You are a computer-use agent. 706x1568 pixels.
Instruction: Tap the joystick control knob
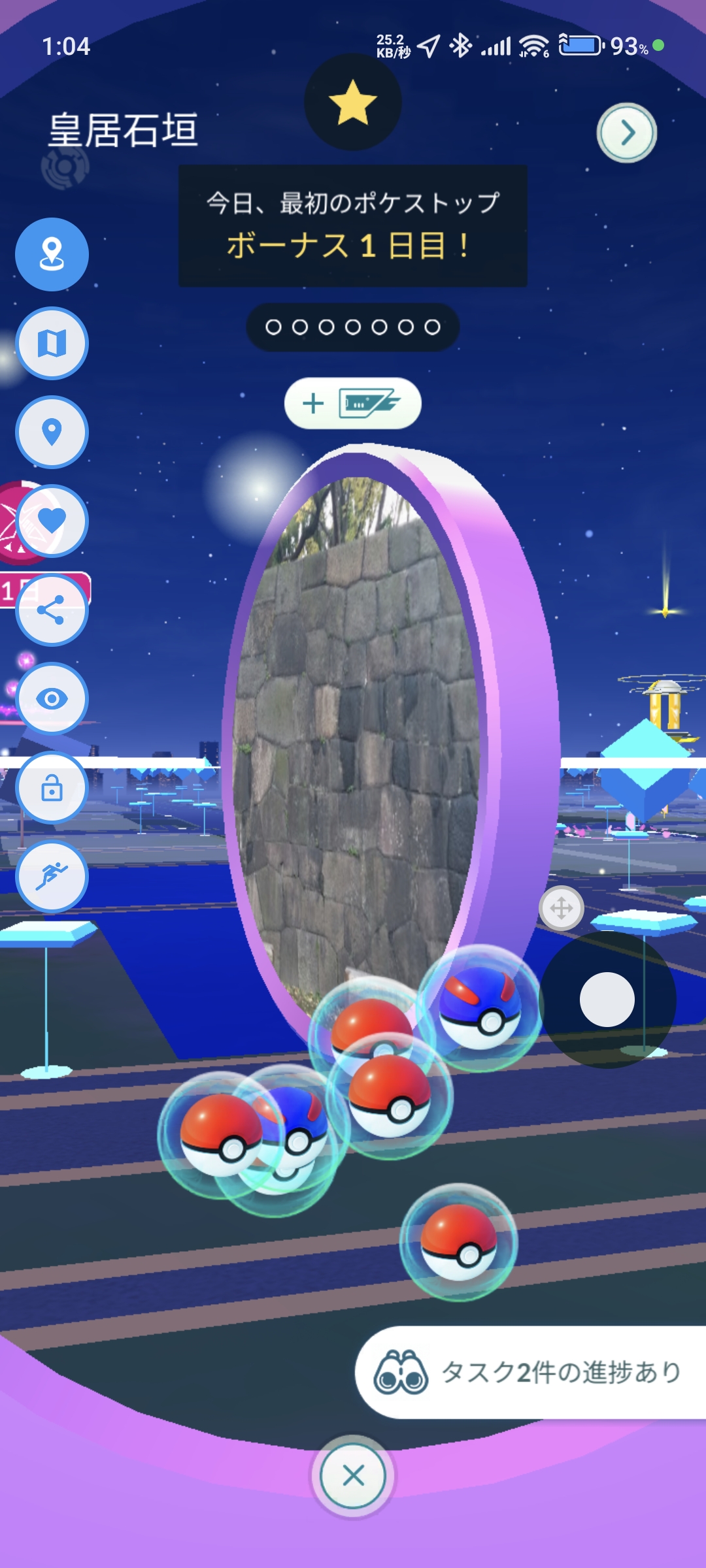click(x=607, y=1000)
